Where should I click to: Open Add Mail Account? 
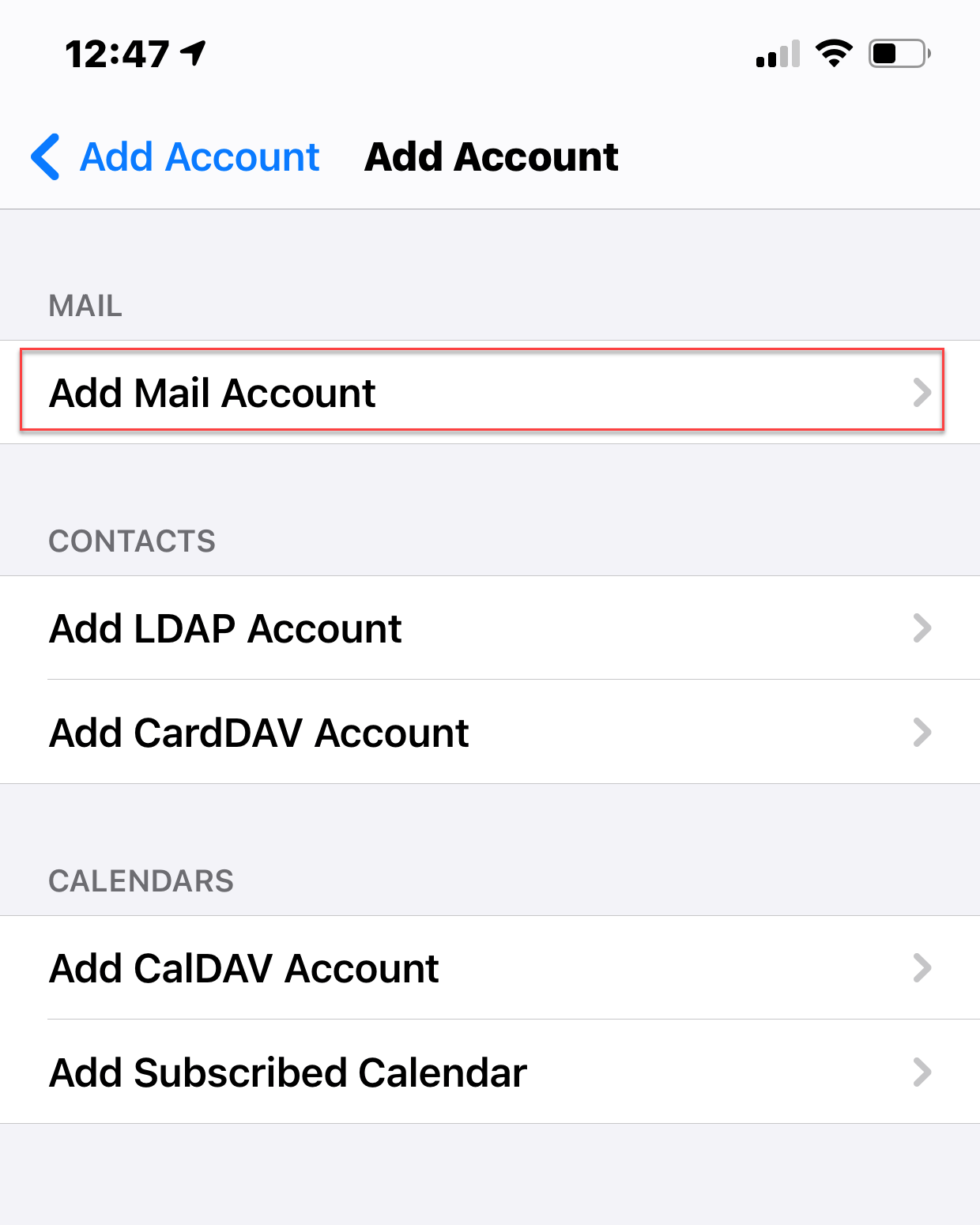pos(482,392)
